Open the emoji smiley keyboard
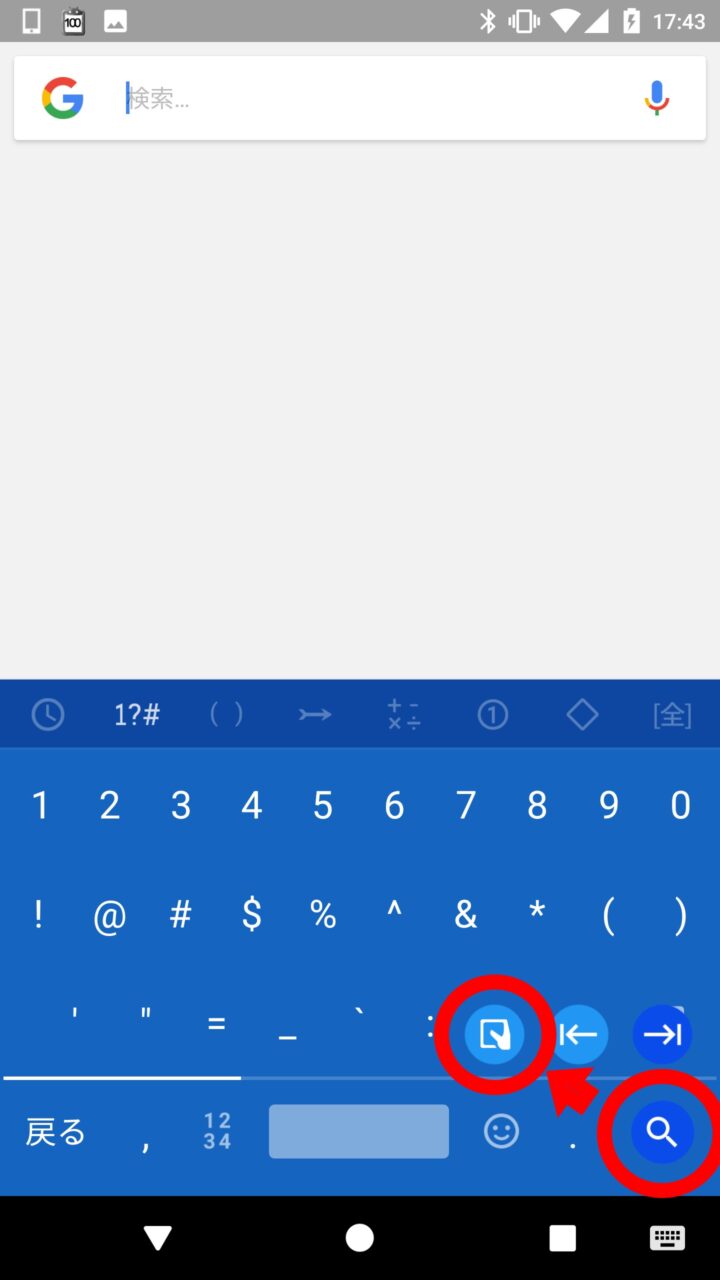The width and height of the screenshot is (720, 1280). (x=501, y=1132)
